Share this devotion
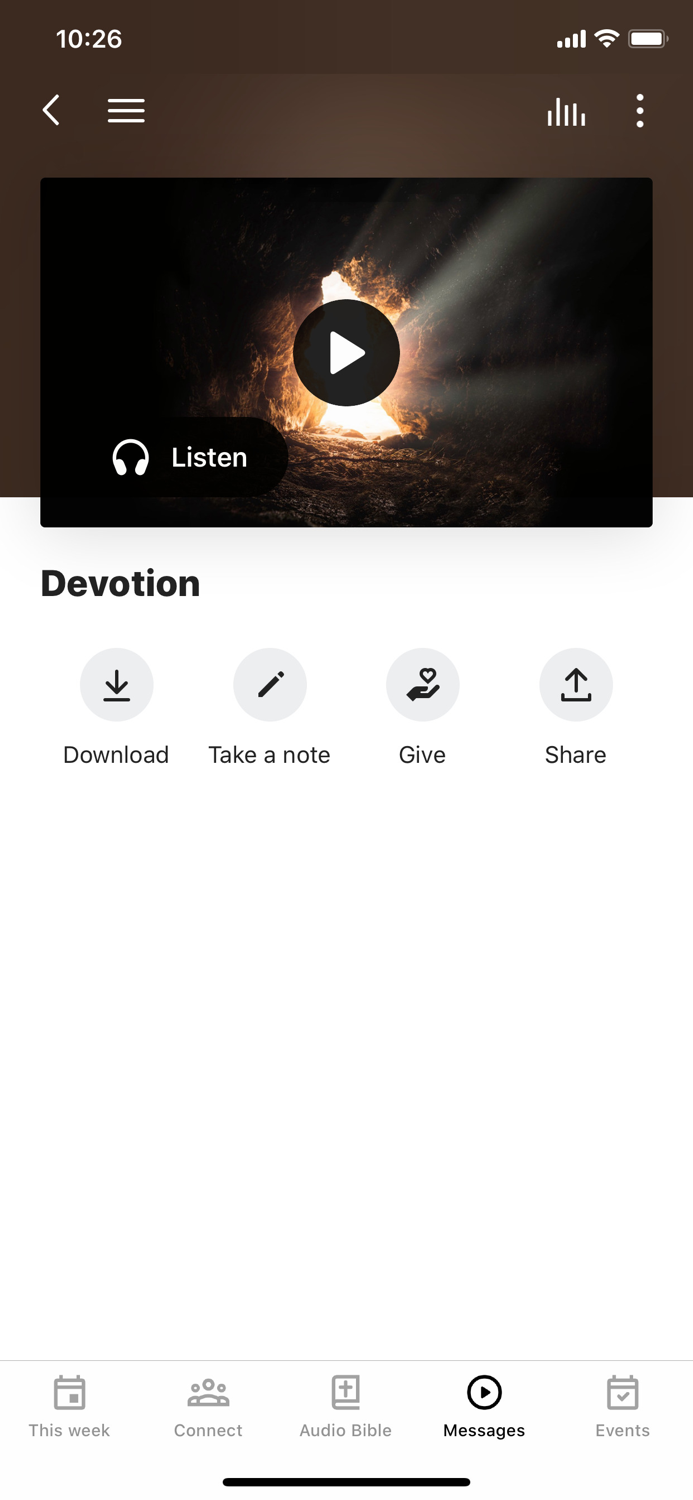 coord(575,685)
